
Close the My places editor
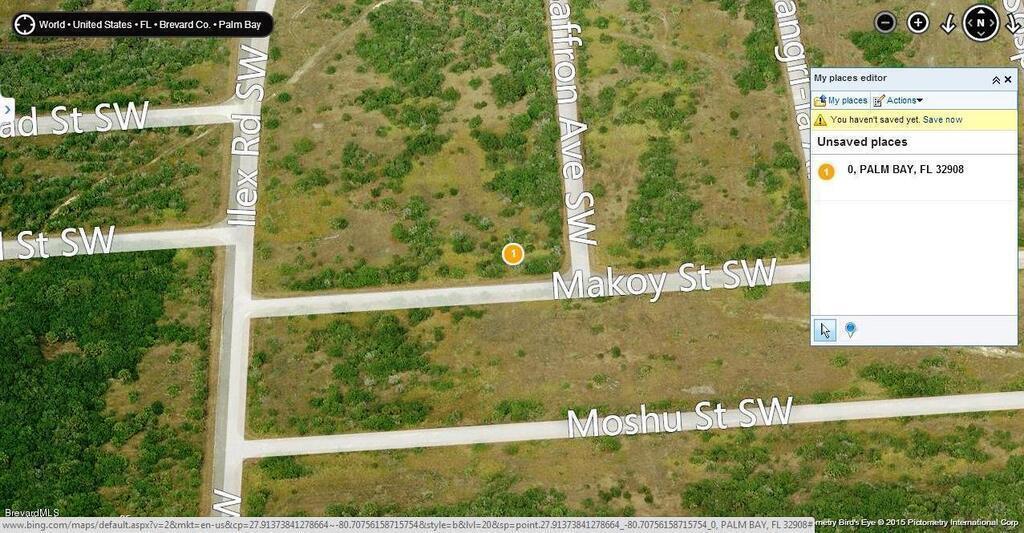pyautogui.click(x=1008, y=79)
